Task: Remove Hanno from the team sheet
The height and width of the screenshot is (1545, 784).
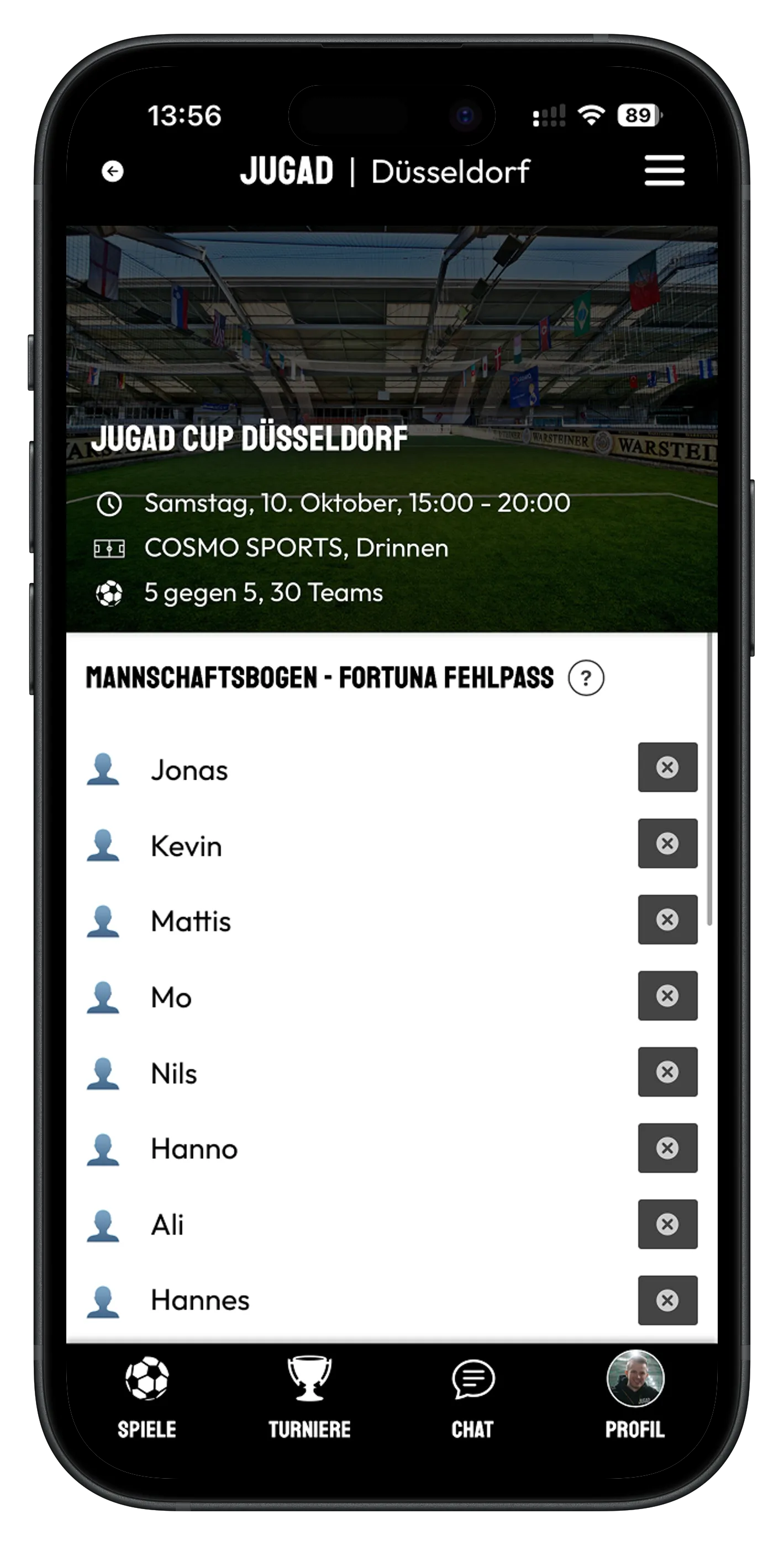Action: (x=667, y=1148)
